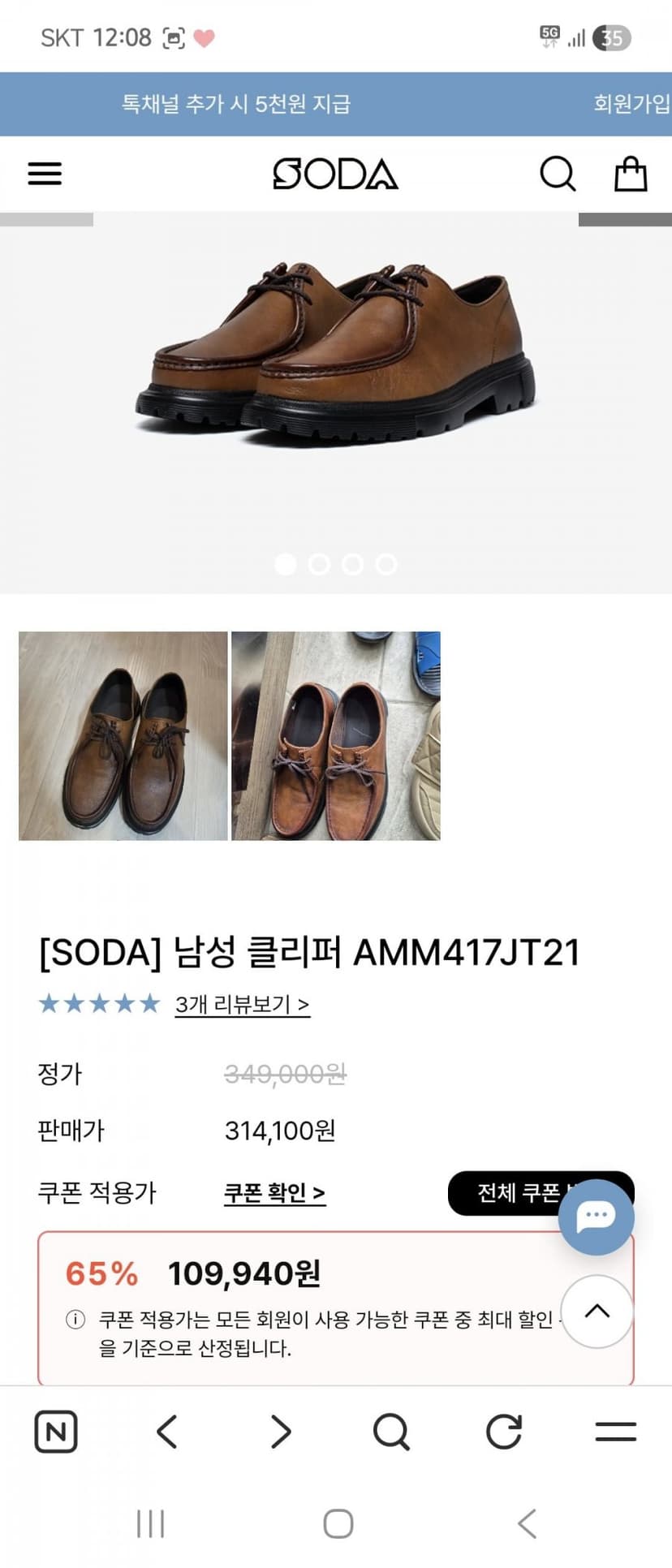
Task: Open the review photo of shoes on wood floor
Action: pos(123,735)
